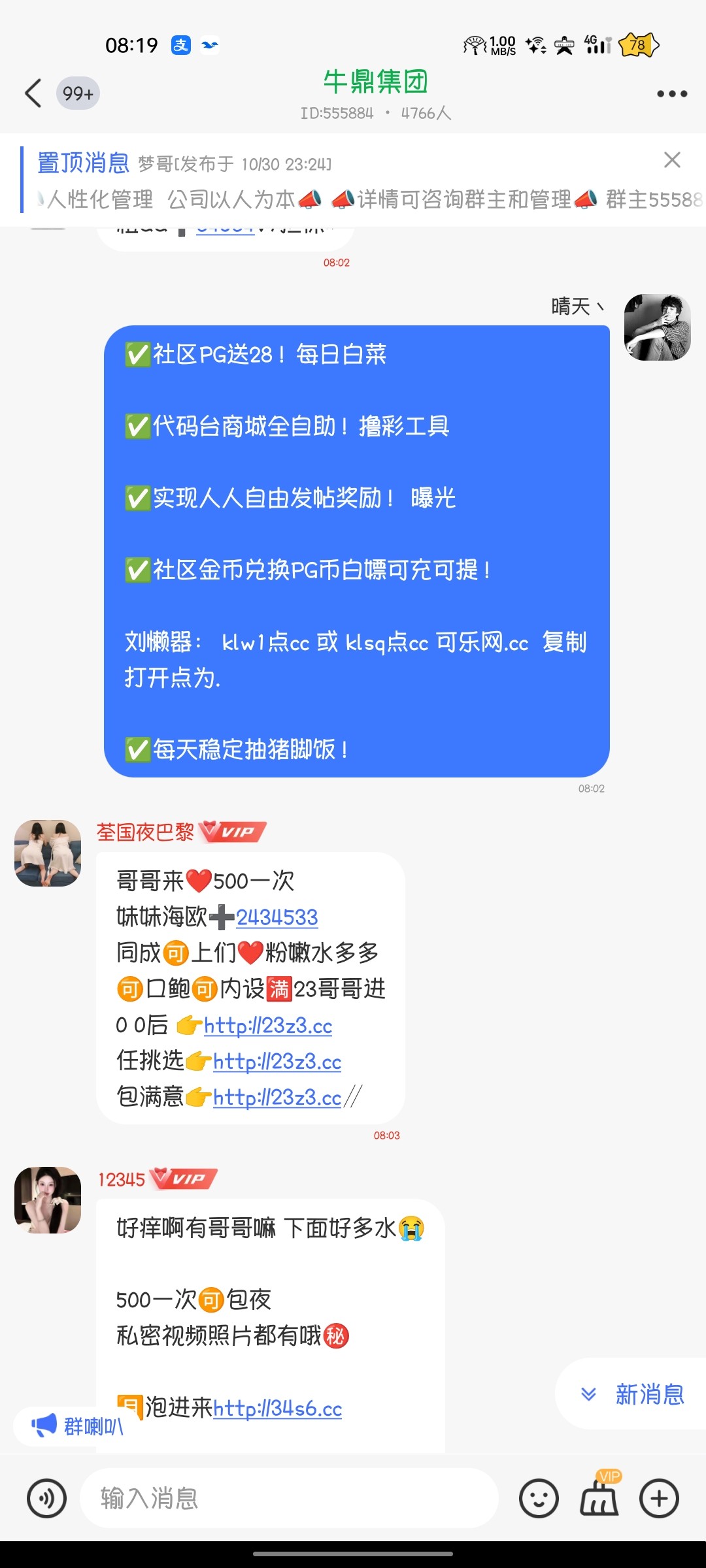The image size is (706, 1568).
Task: Open the emoji picker
Action: click(x=539, y=1498)
